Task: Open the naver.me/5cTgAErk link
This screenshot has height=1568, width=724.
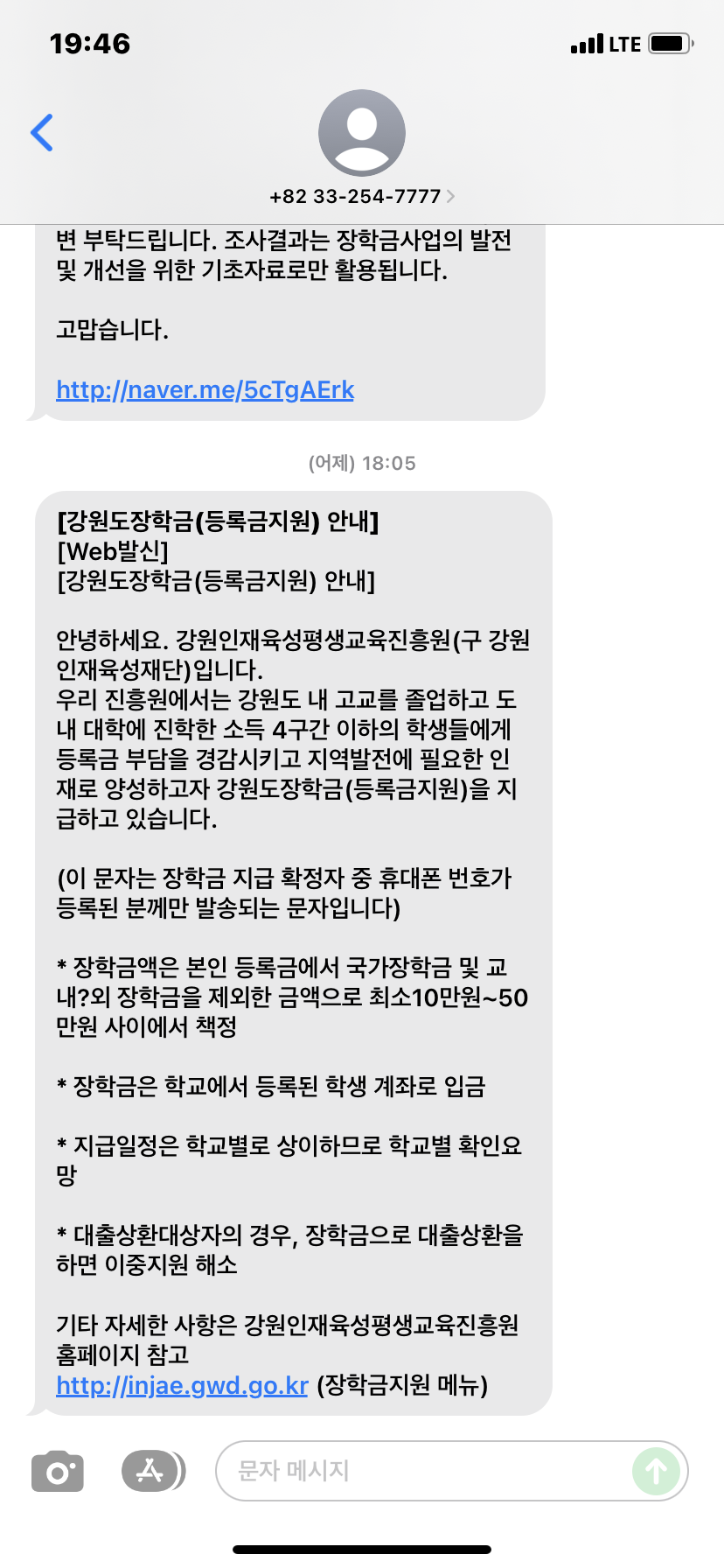Action: [x=205, y=389]
